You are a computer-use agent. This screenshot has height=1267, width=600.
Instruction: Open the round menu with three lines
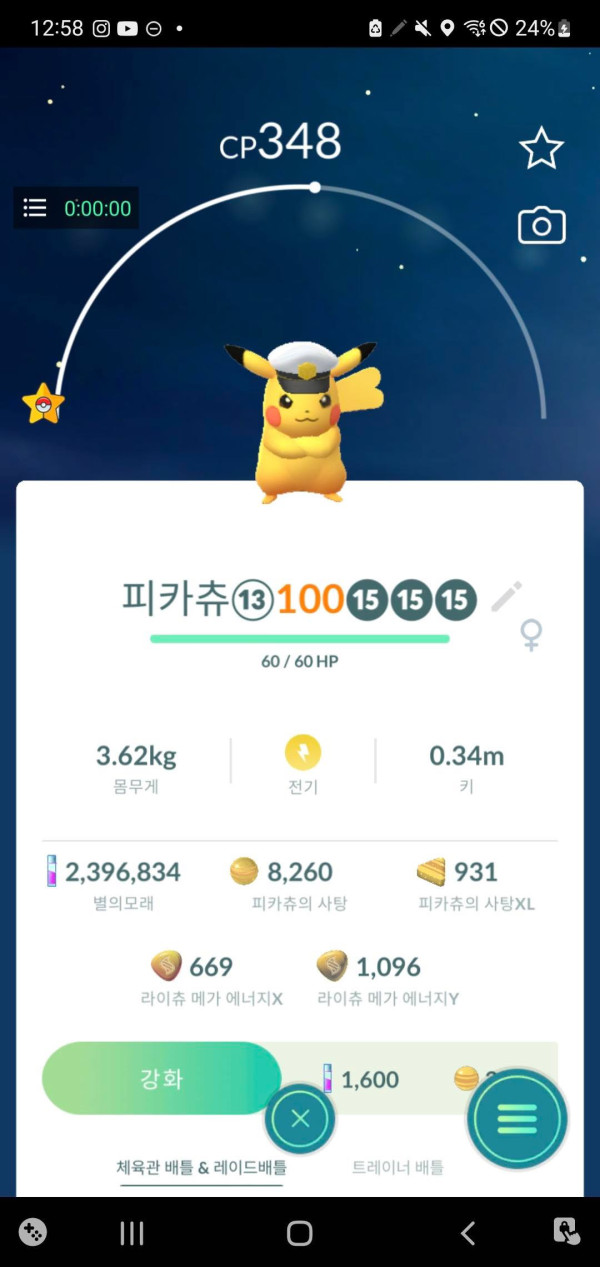tap(517, 1119)
